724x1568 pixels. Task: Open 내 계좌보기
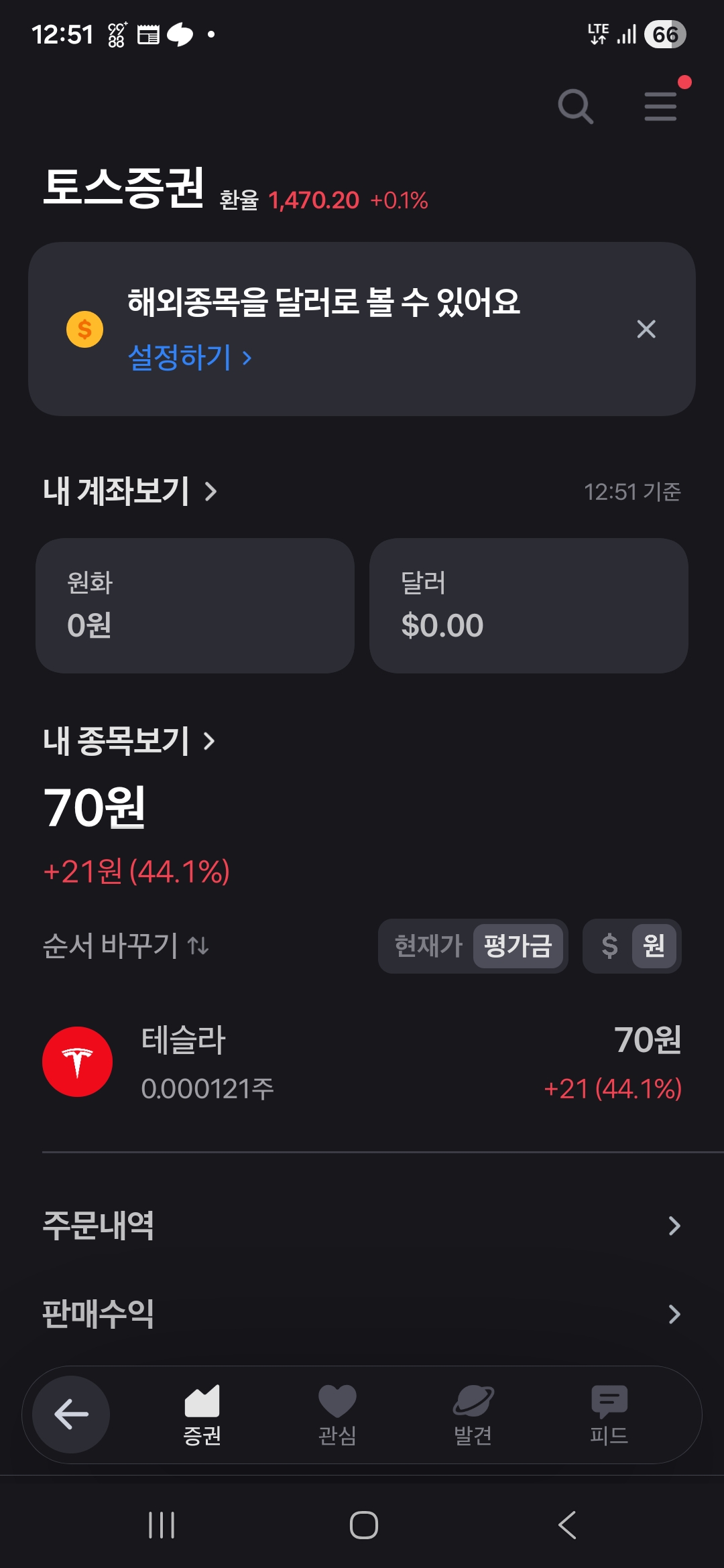[130, 491]
